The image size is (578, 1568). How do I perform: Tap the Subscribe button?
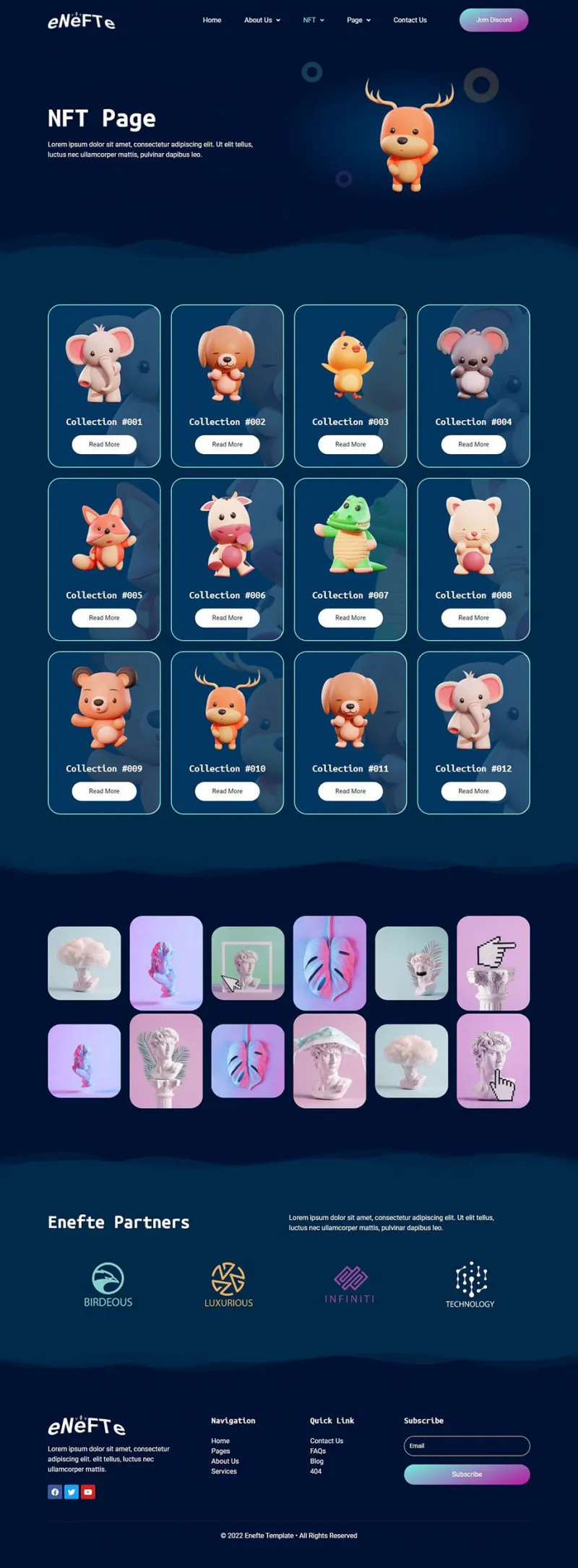(467, 1474)
